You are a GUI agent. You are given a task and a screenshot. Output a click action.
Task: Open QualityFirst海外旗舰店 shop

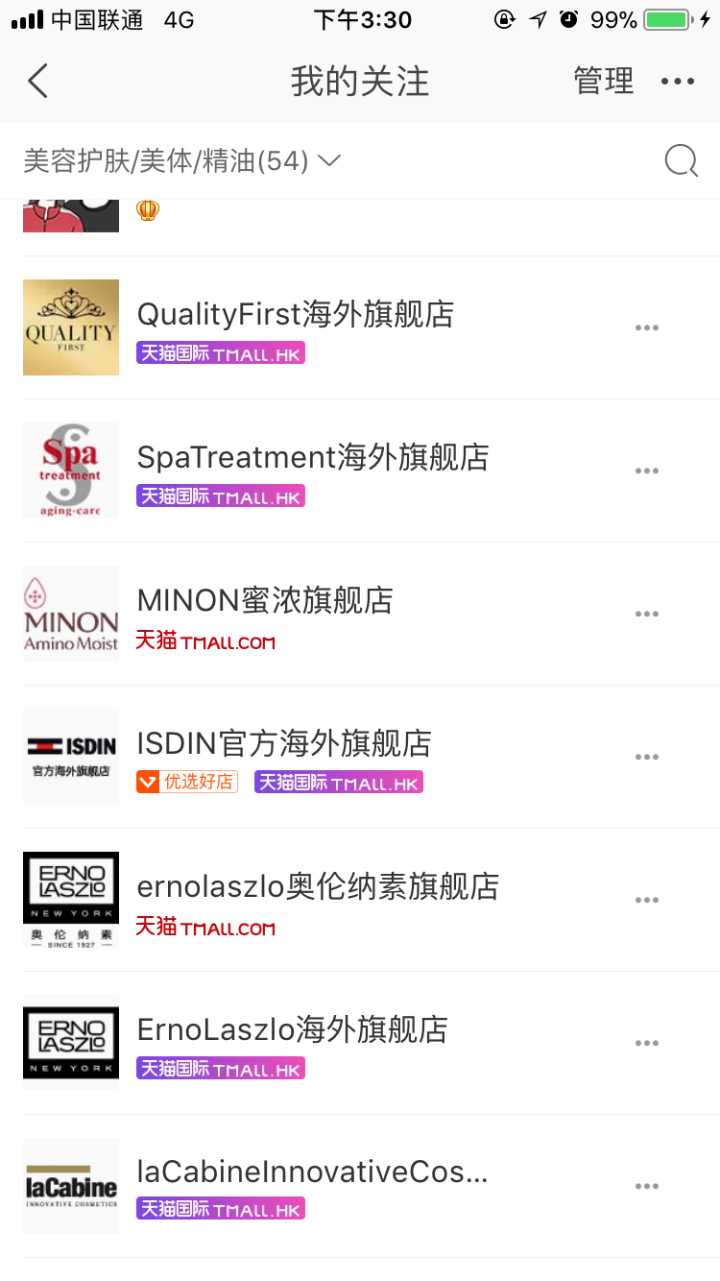[295, 315]
